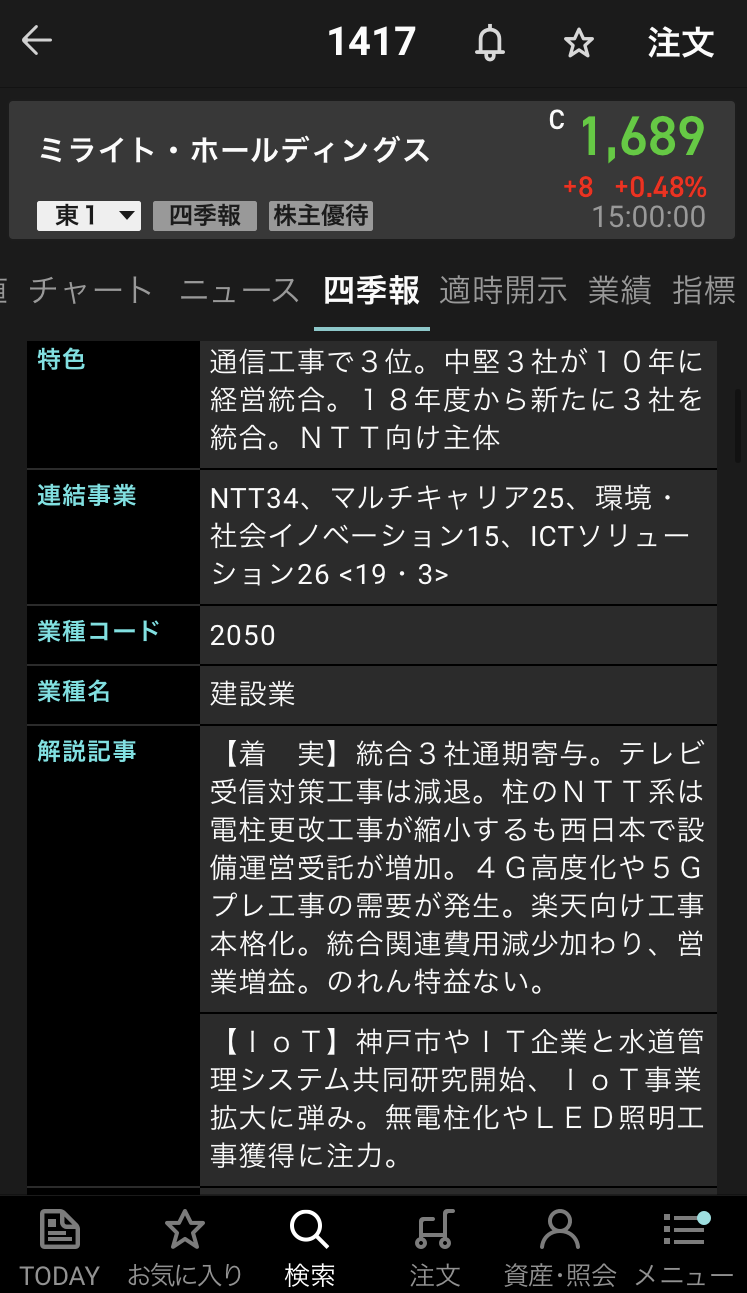Open the price alert bell
Image resolution: width=747 pixels, height=1293 pixels.
(490, 43)
